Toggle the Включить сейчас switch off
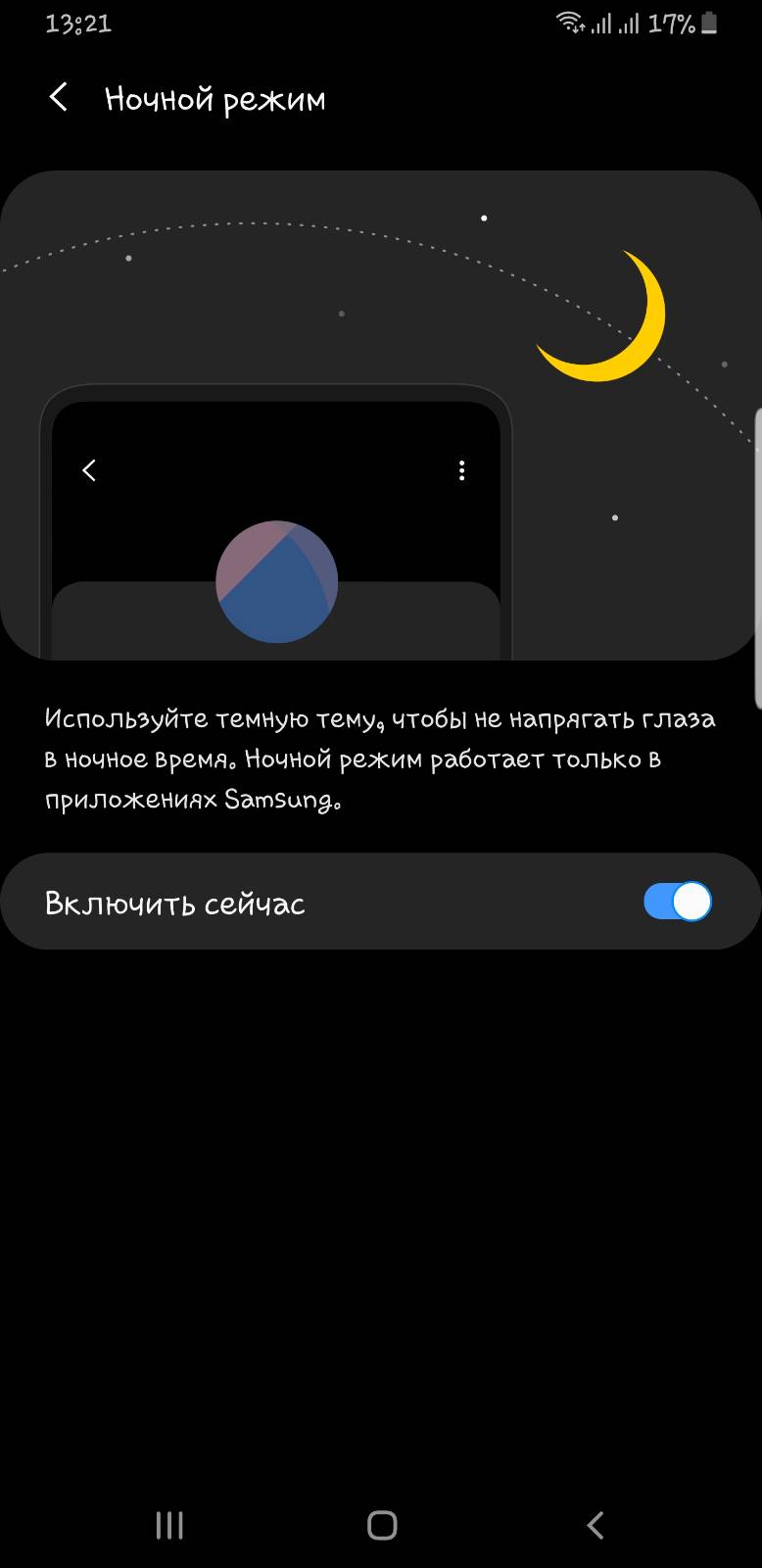 point(677,902)
